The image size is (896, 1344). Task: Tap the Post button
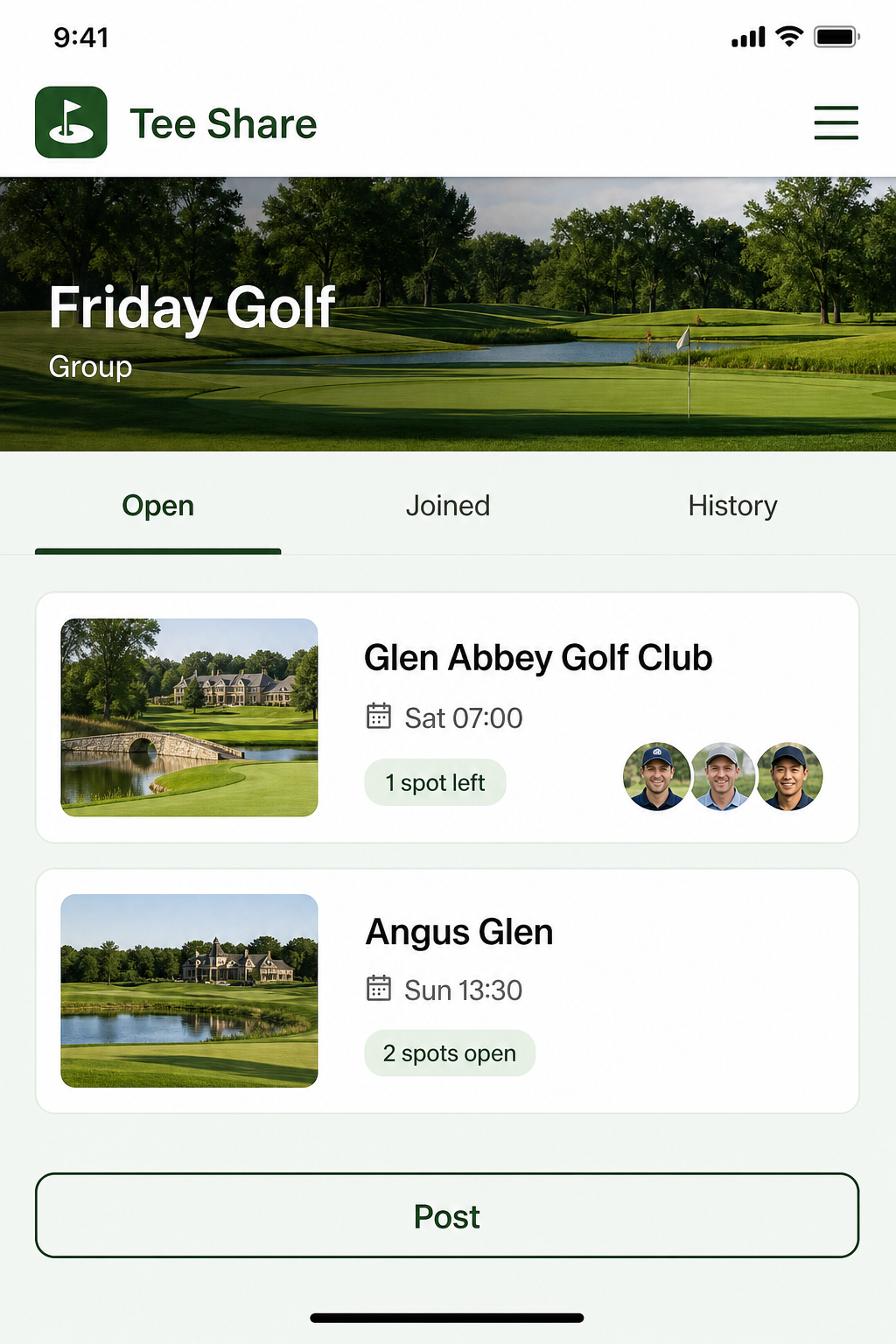point(447,1215)
